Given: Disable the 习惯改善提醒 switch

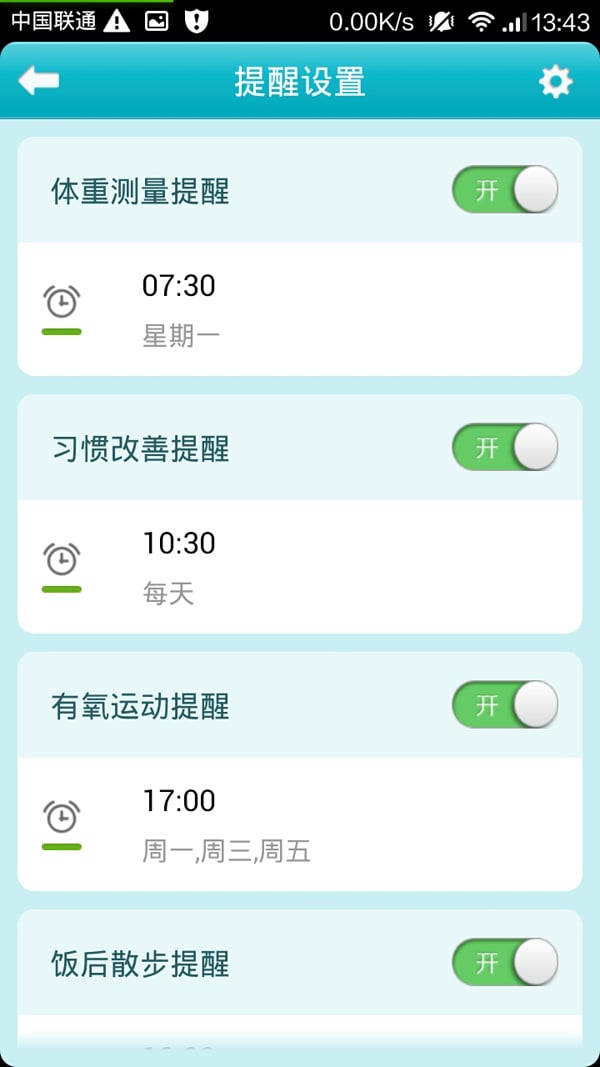Looking at the screenshot, I should tap(505, 447).
